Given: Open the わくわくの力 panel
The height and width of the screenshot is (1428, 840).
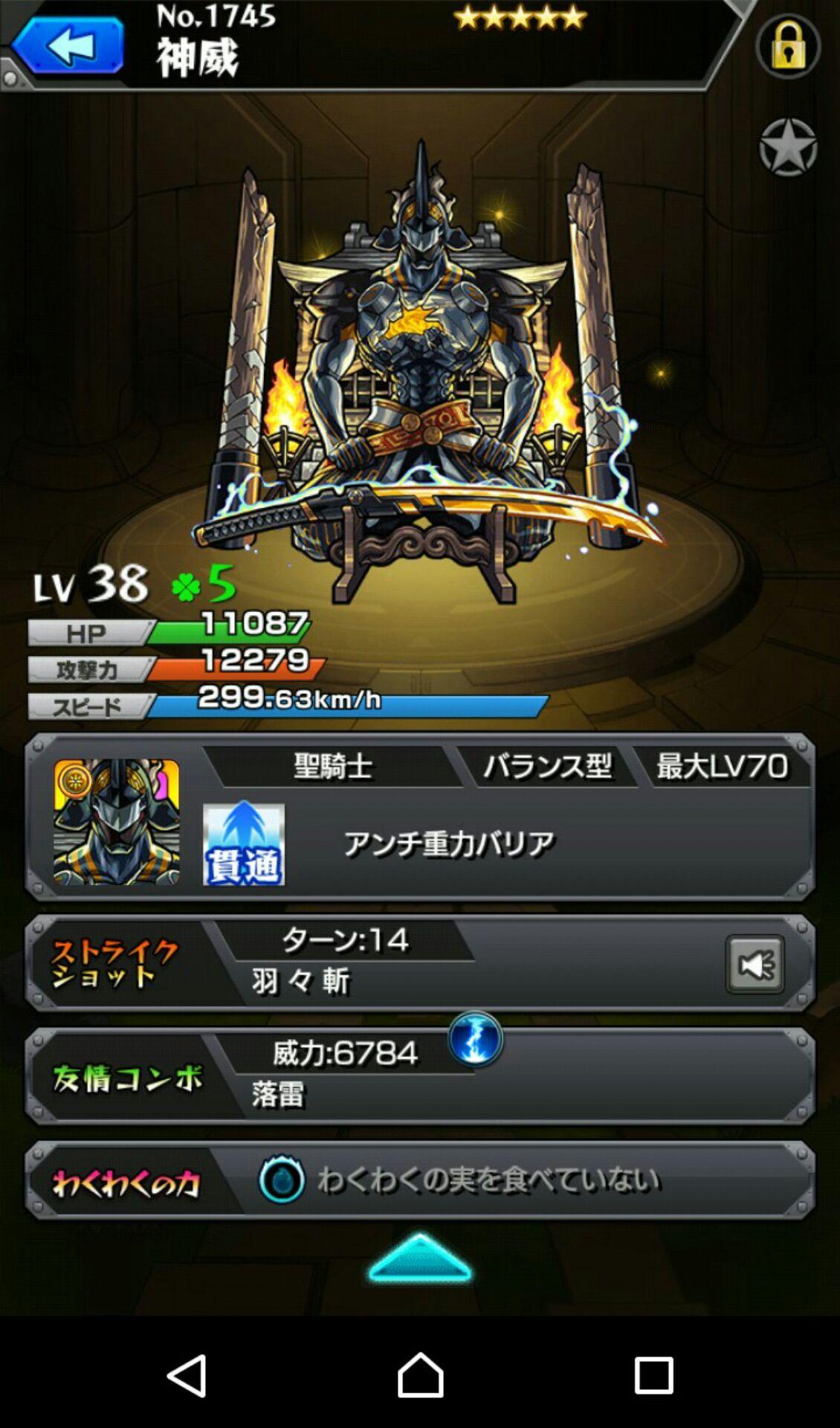Looking at the screenshot, I should tap(420, 1180).
